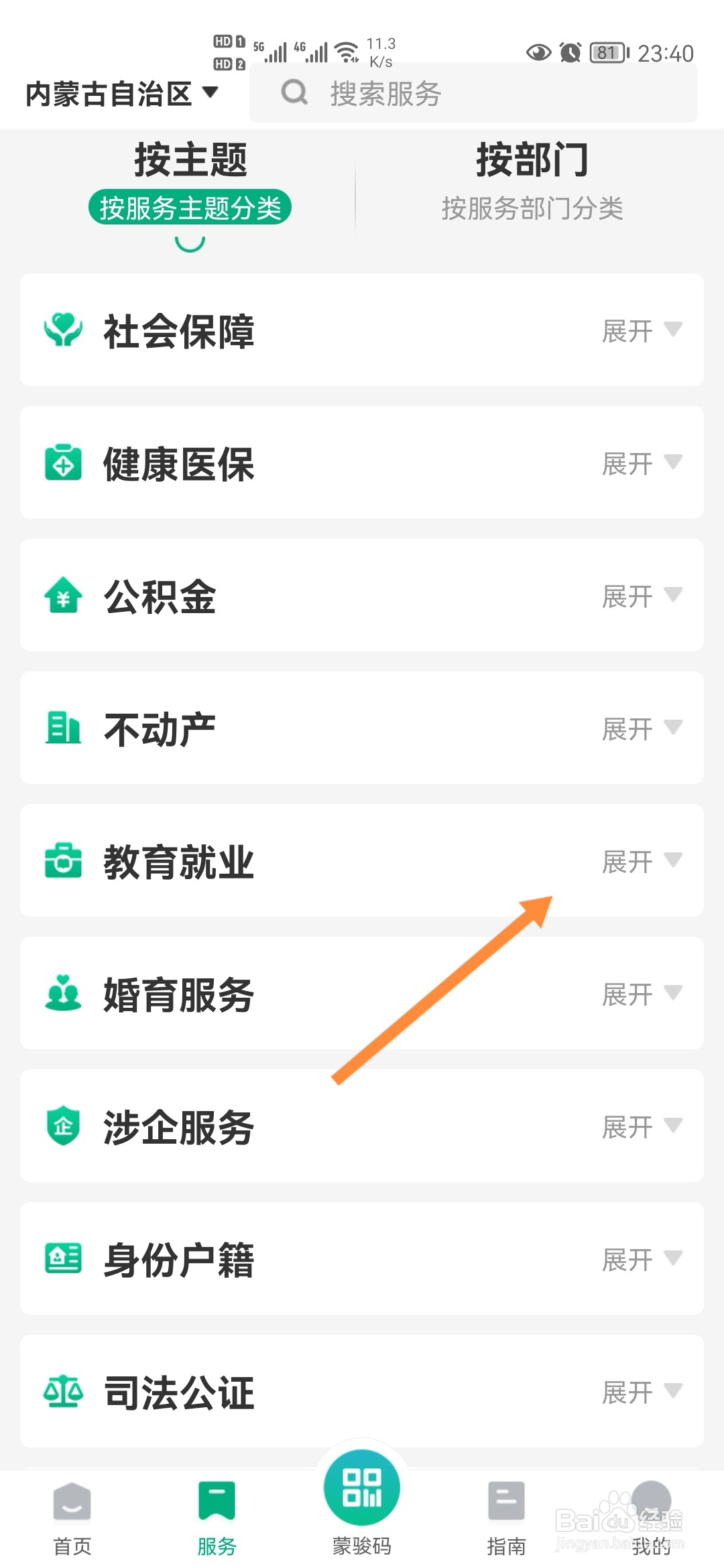724x1568 pixels.
Task: Click the 健康医保 medical kit icon
Action: (62, 462)
